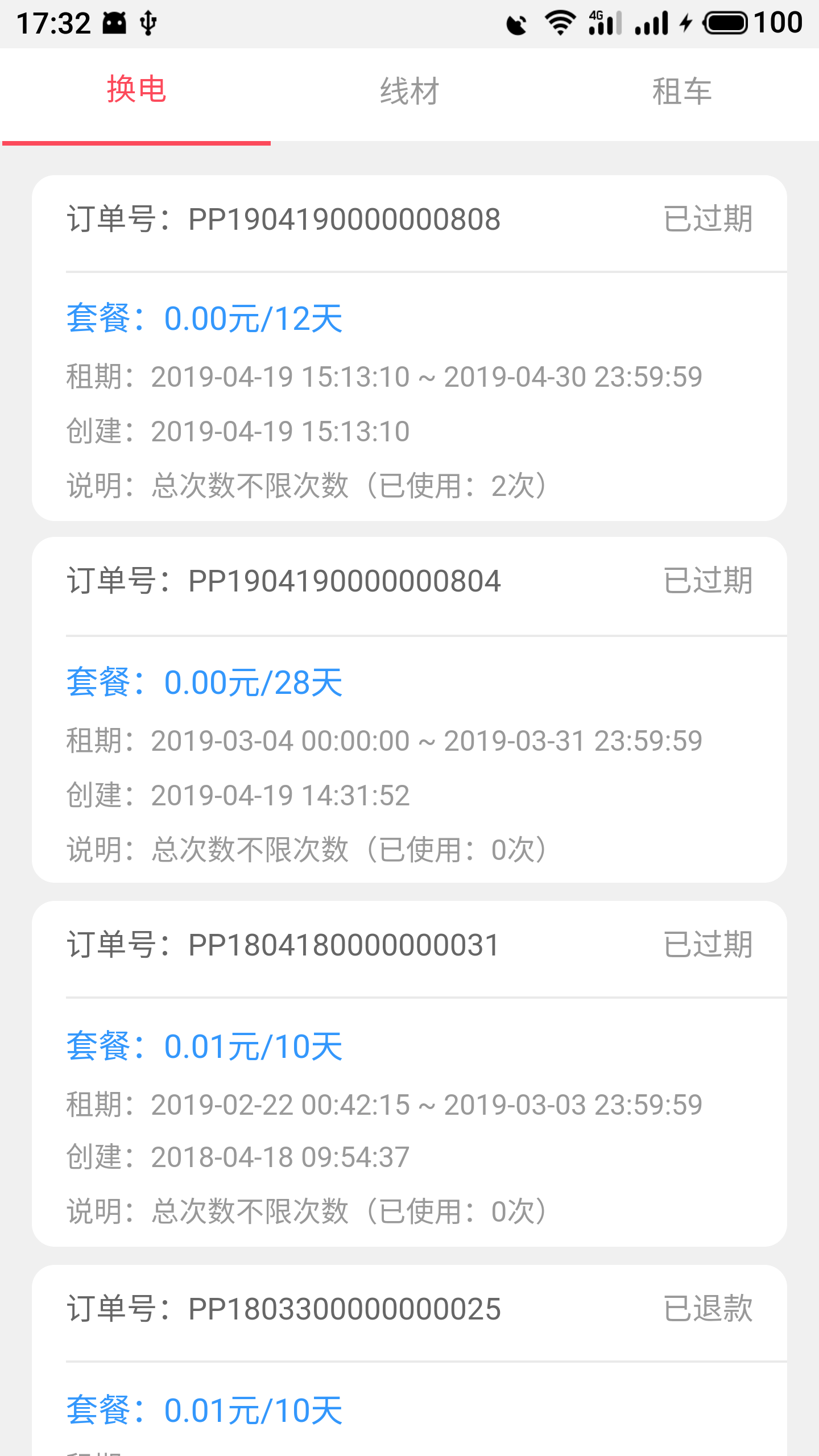Screen dimensions: 819x1456
Task: Tap the battery charging icon
Action: click(x=685, y=23)
